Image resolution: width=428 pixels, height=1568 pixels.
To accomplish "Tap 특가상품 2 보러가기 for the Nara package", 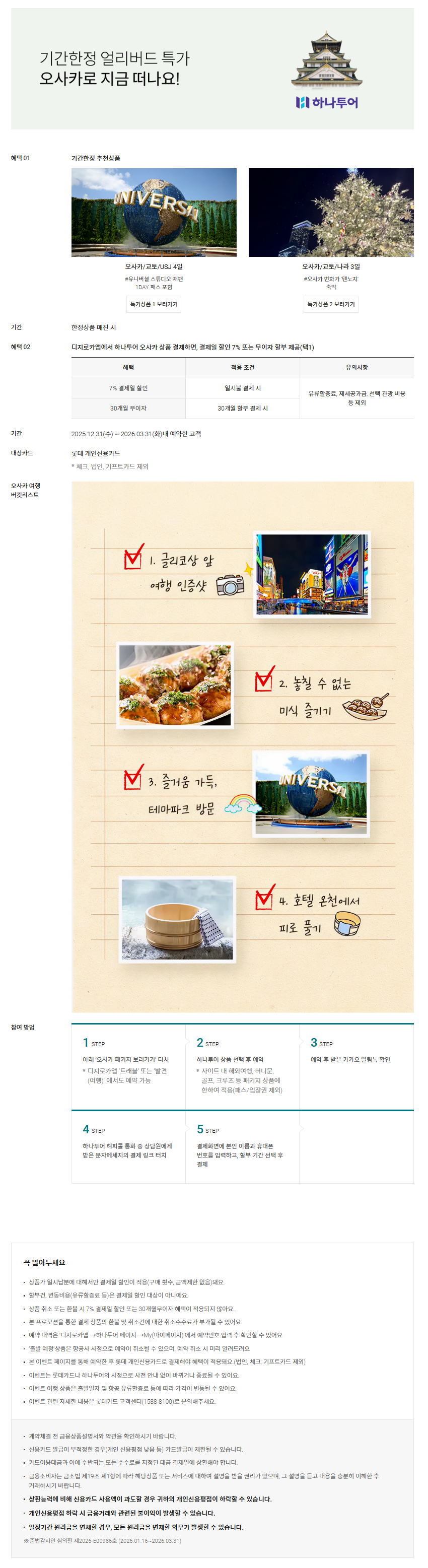I will point(331,304).
